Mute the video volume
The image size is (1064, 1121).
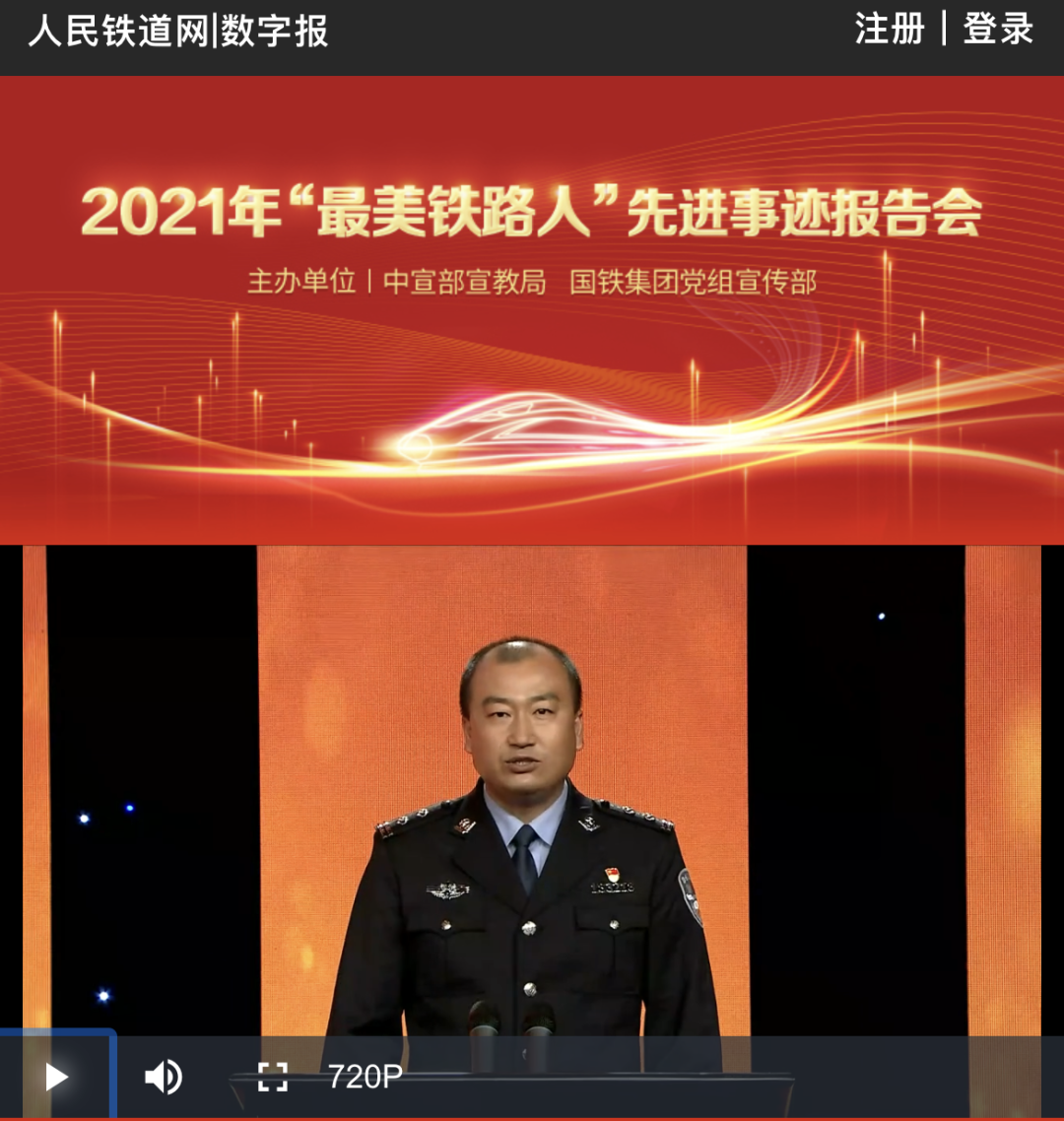pyautogui.click(x=164, y=1077)
